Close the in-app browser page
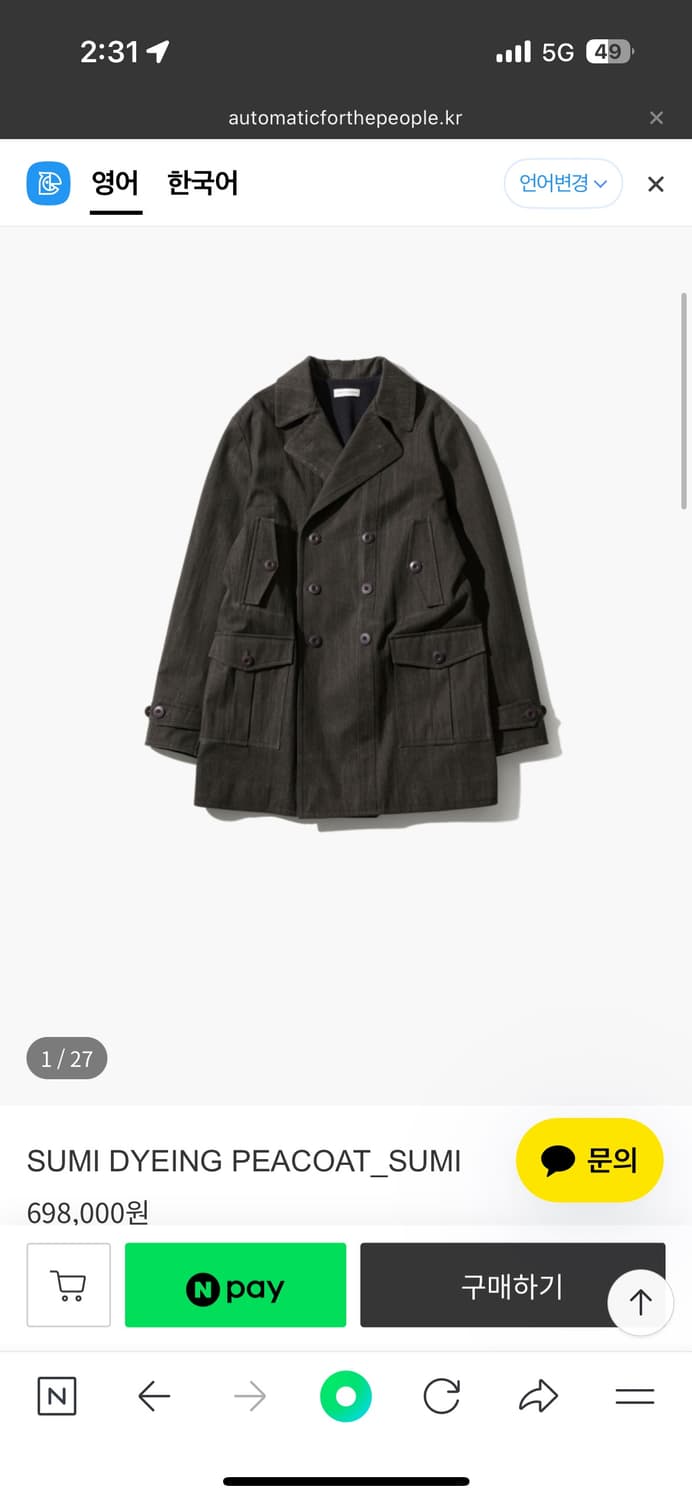This screenshot has width=692, height=1500. pos(656,118)
